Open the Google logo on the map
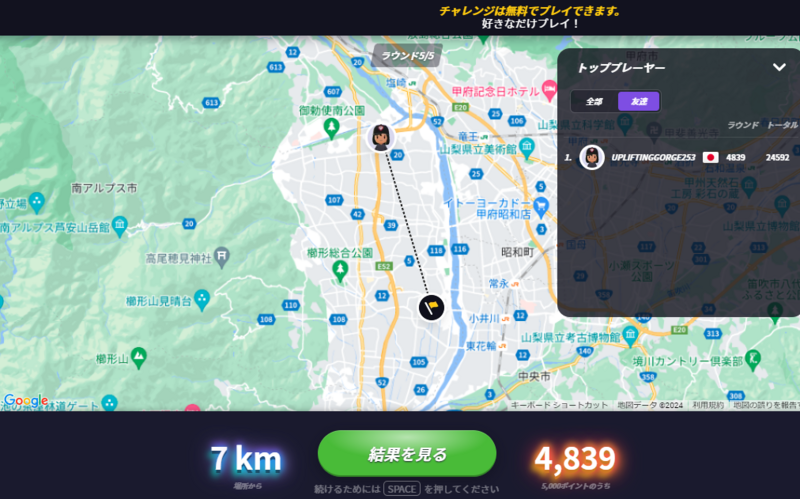 26,401
